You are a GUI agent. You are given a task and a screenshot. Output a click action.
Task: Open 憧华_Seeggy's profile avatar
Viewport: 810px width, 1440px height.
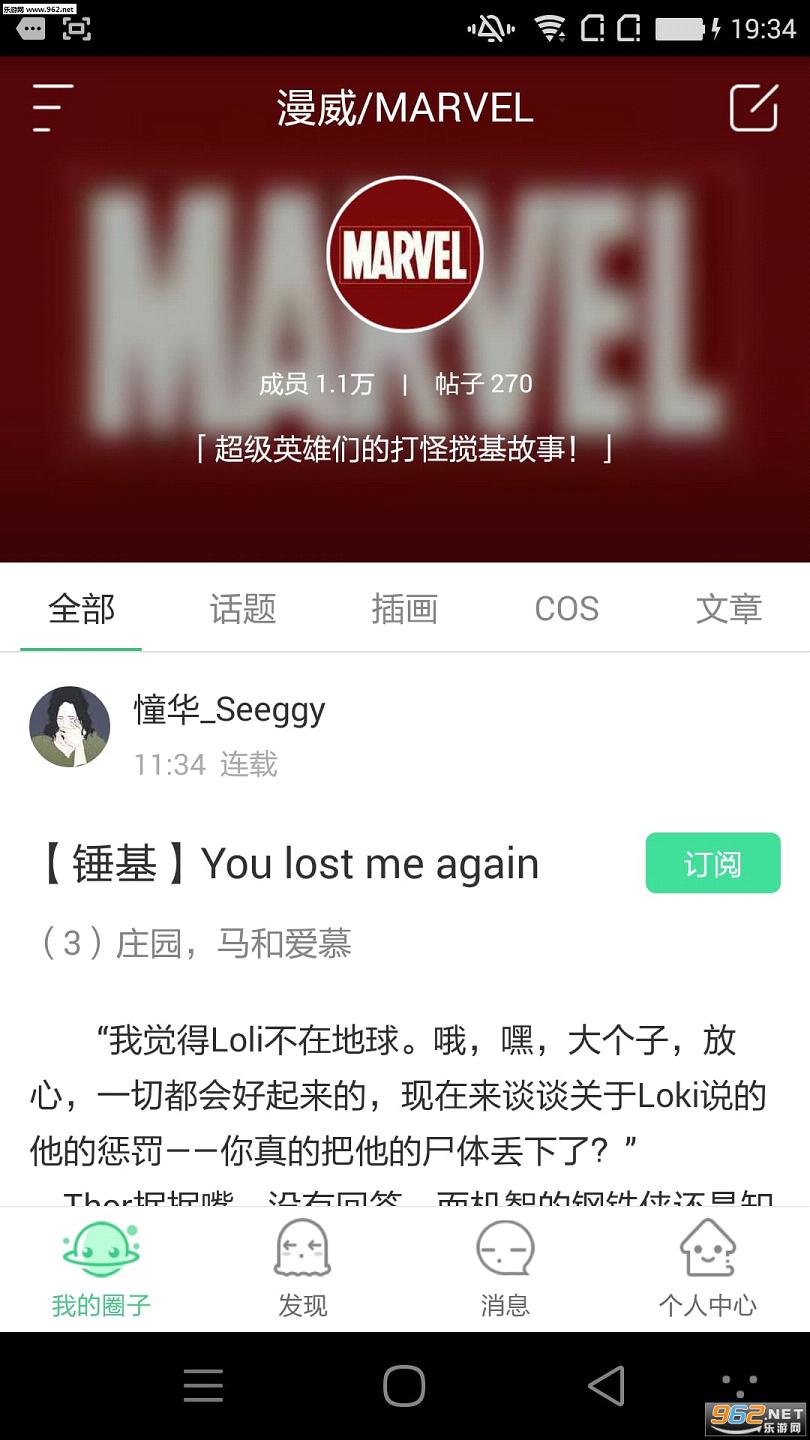tap(70, 727)
